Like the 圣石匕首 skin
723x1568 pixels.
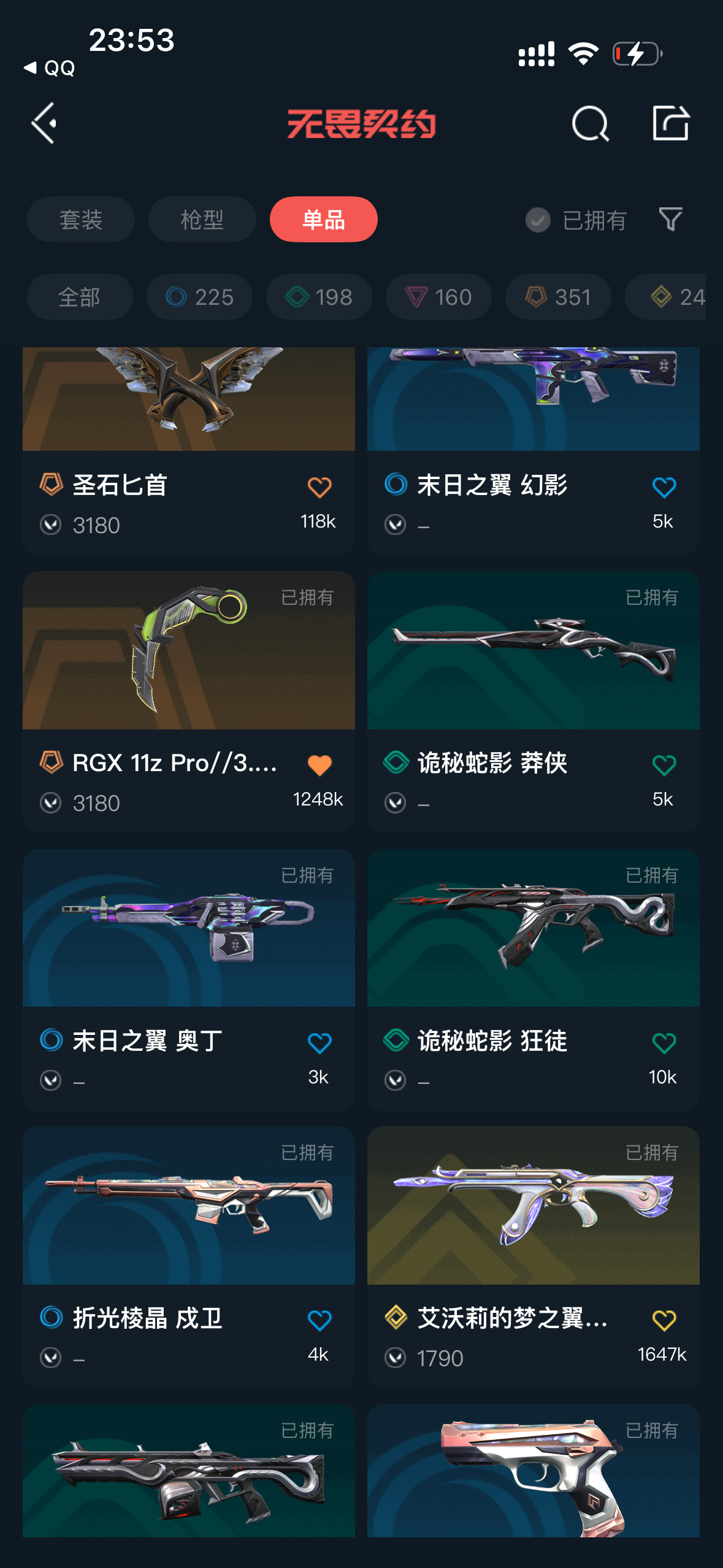[x=319, y=488]
